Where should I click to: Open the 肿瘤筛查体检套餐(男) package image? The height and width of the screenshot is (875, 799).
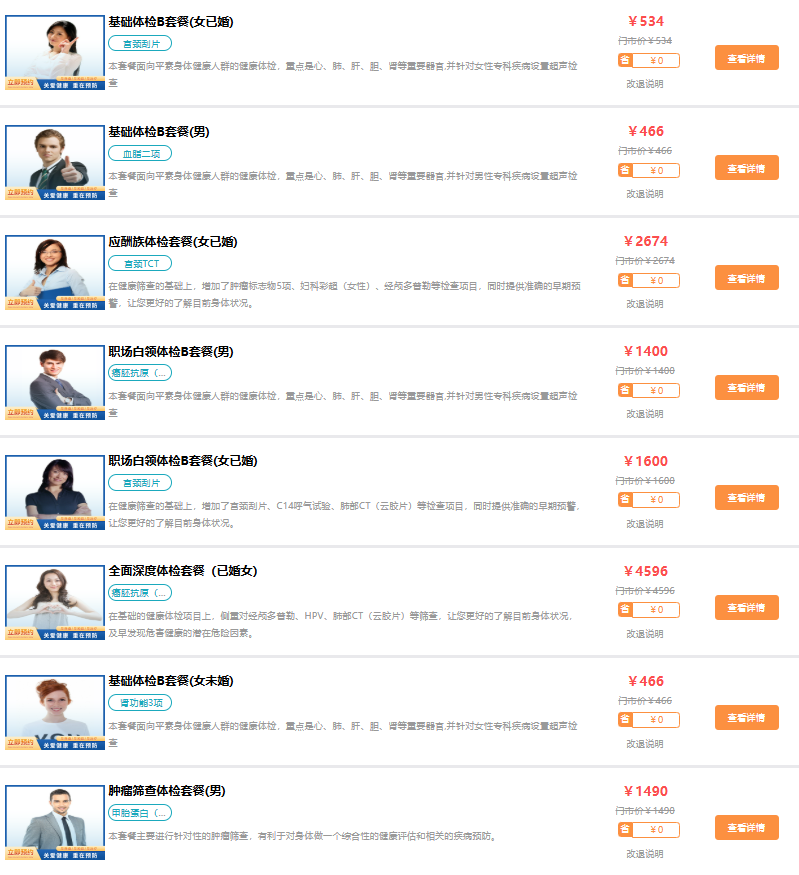click(x=55, y=822)
